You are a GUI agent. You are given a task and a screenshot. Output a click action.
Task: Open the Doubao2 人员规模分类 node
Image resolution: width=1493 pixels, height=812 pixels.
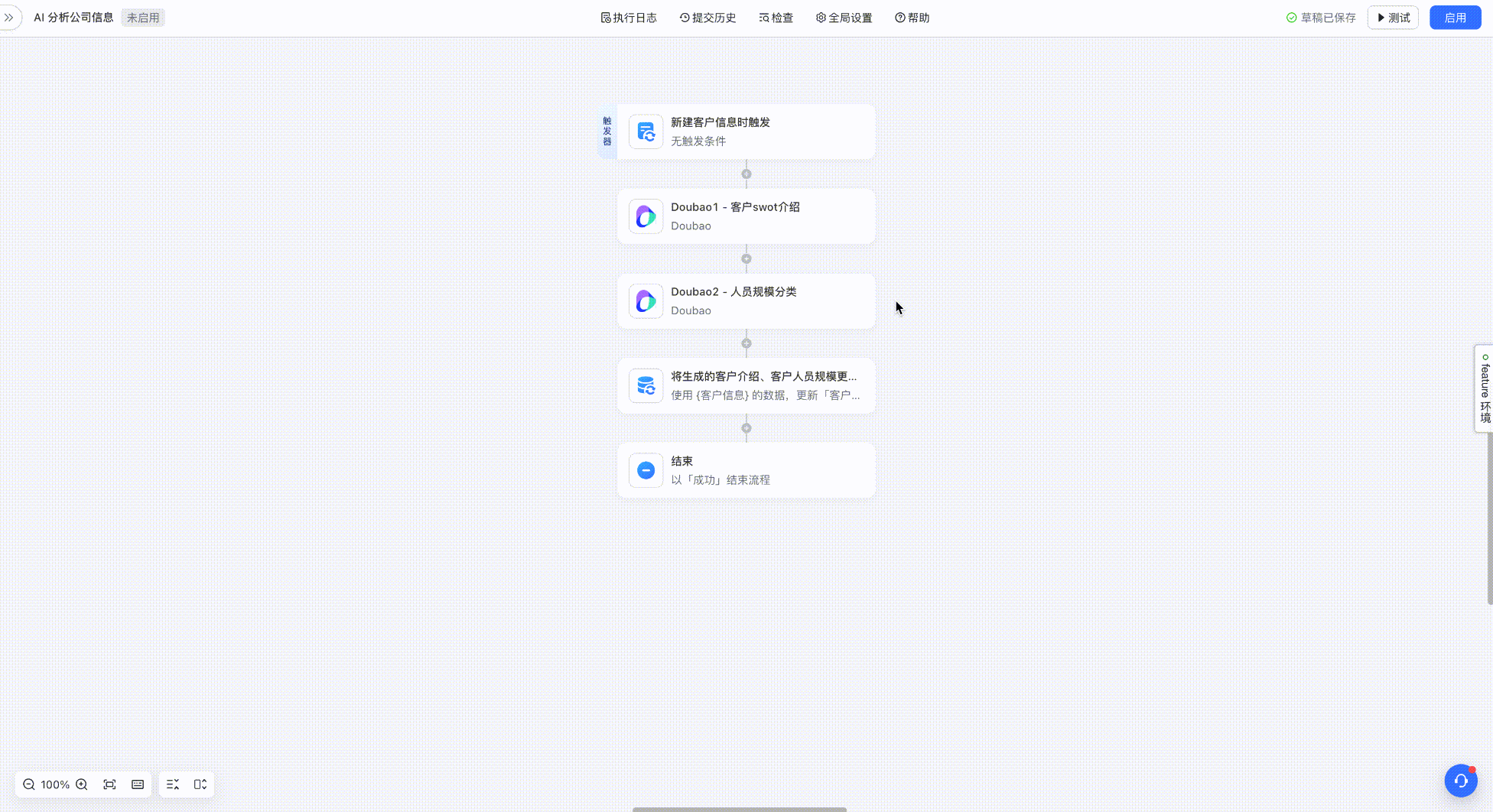click(x=746, y=301)
